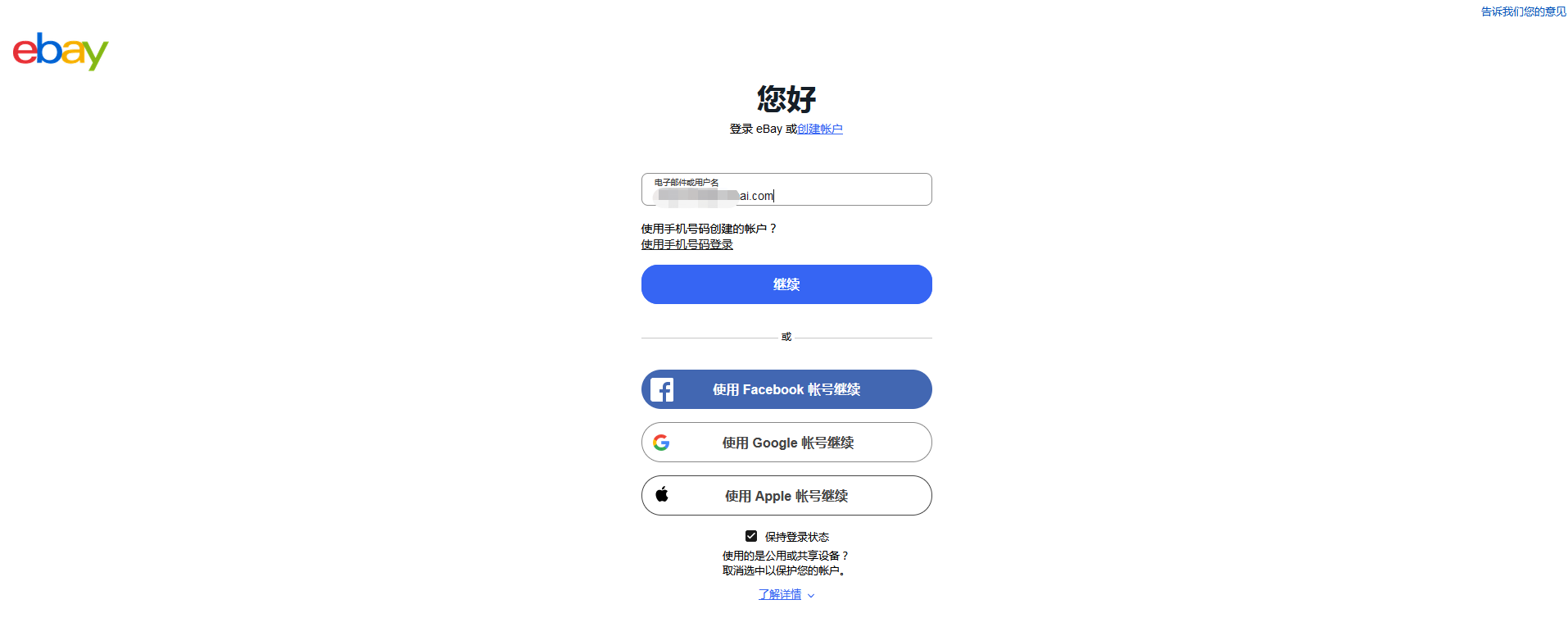Continue with Google account
1568x636 pixels.
coord(786,443)
